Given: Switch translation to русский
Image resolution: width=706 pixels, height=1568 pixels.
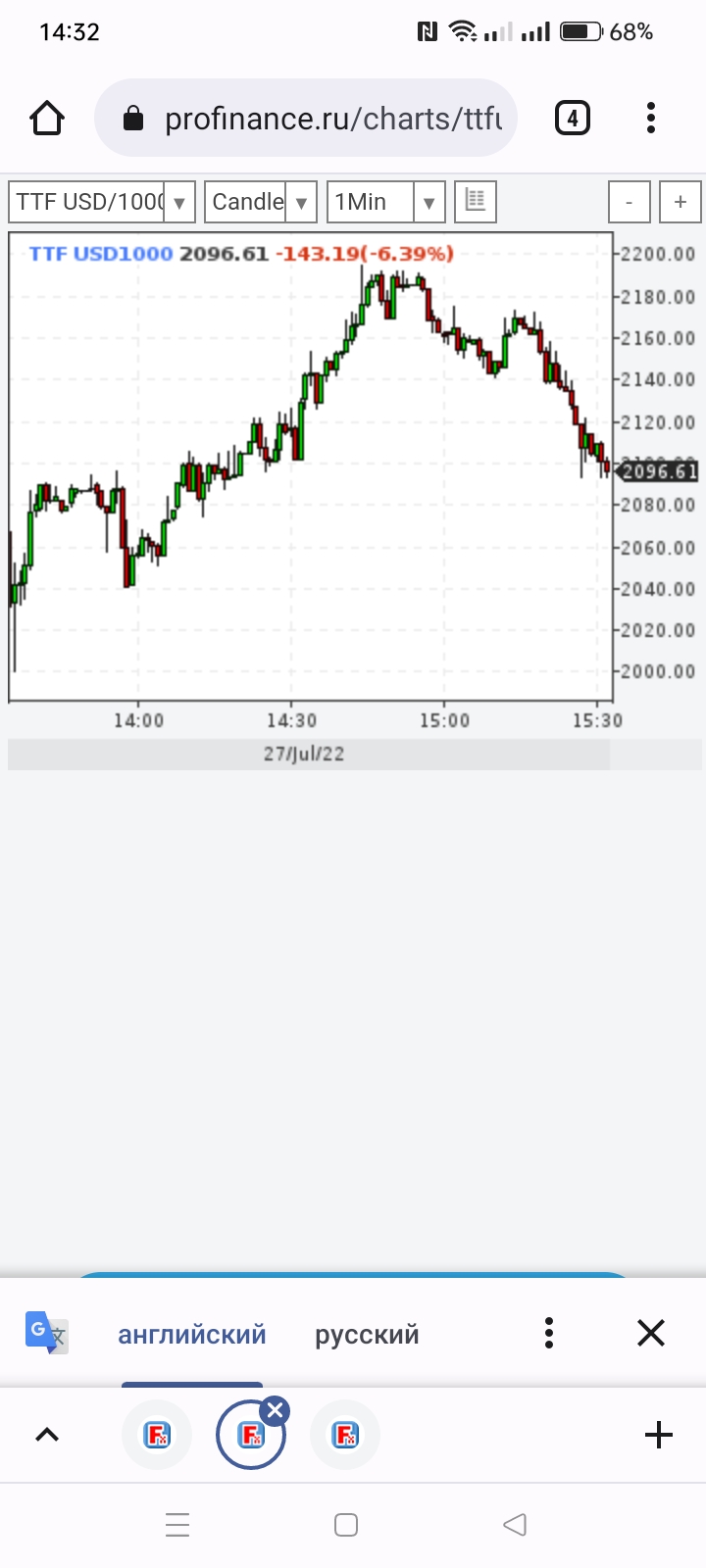Looking at the screenshot, I should click(x=367, y=1334).
